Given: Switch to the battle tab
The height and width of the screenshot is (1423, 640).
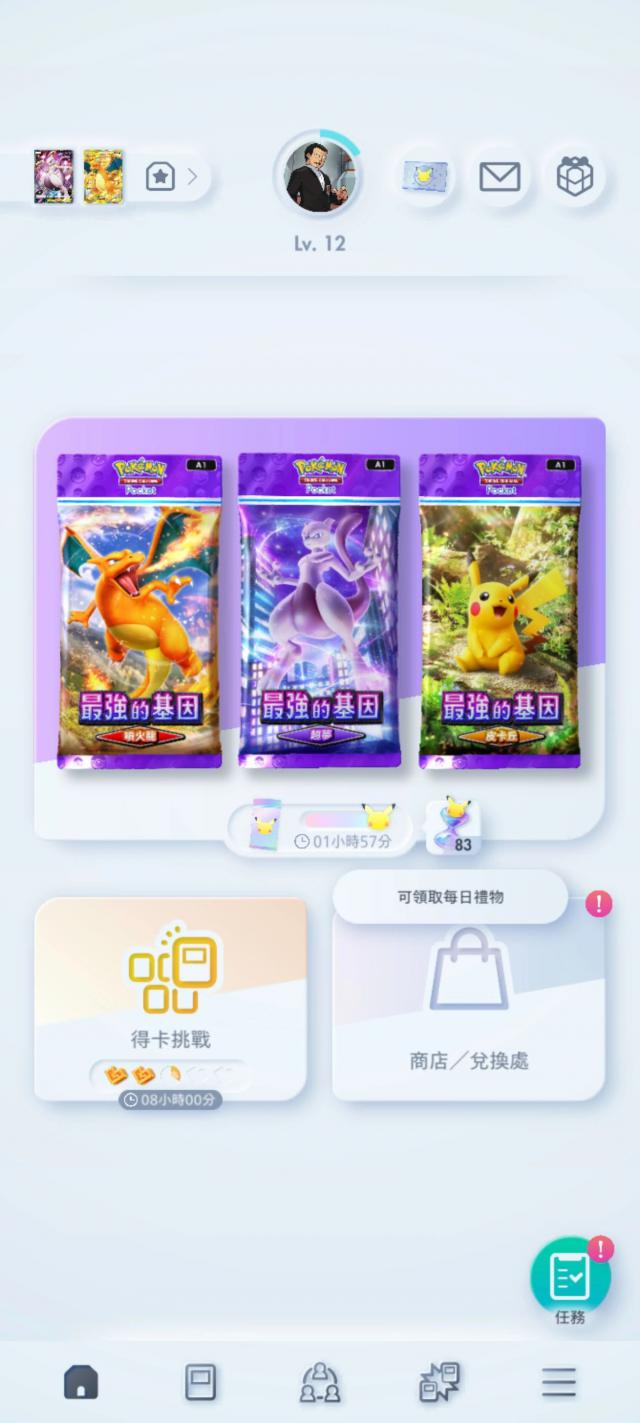Looking at the screenshot, I should pyautogui.click(x=439, y=1382).
